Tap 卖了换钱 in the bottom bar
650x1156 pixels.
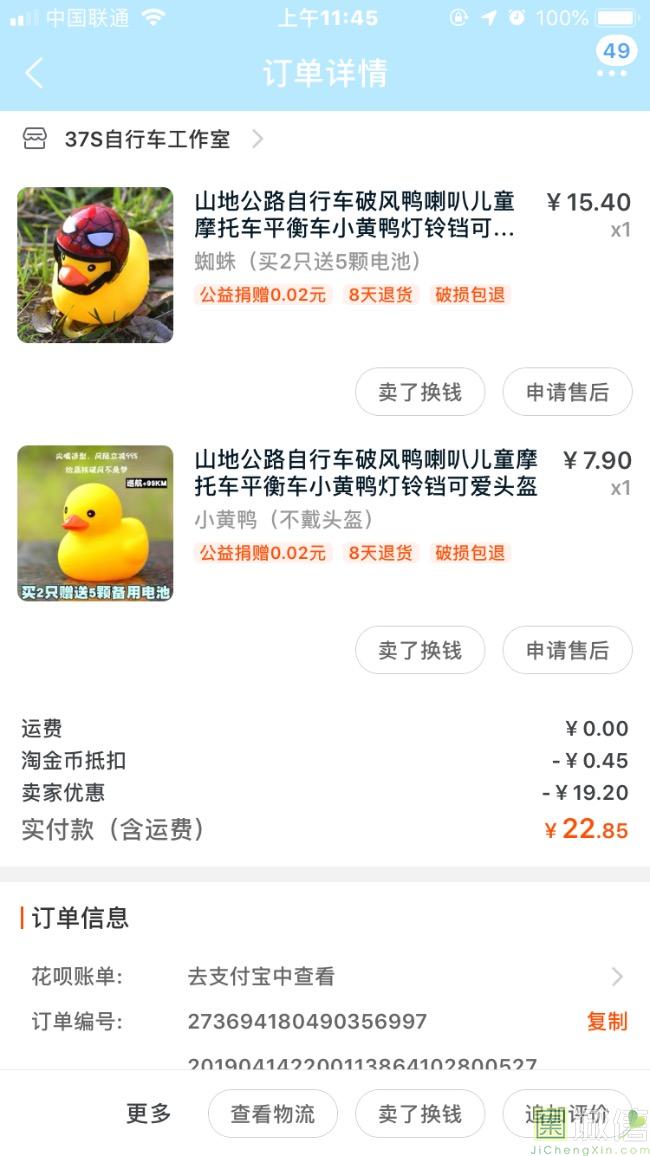[x=420, y=1113]
